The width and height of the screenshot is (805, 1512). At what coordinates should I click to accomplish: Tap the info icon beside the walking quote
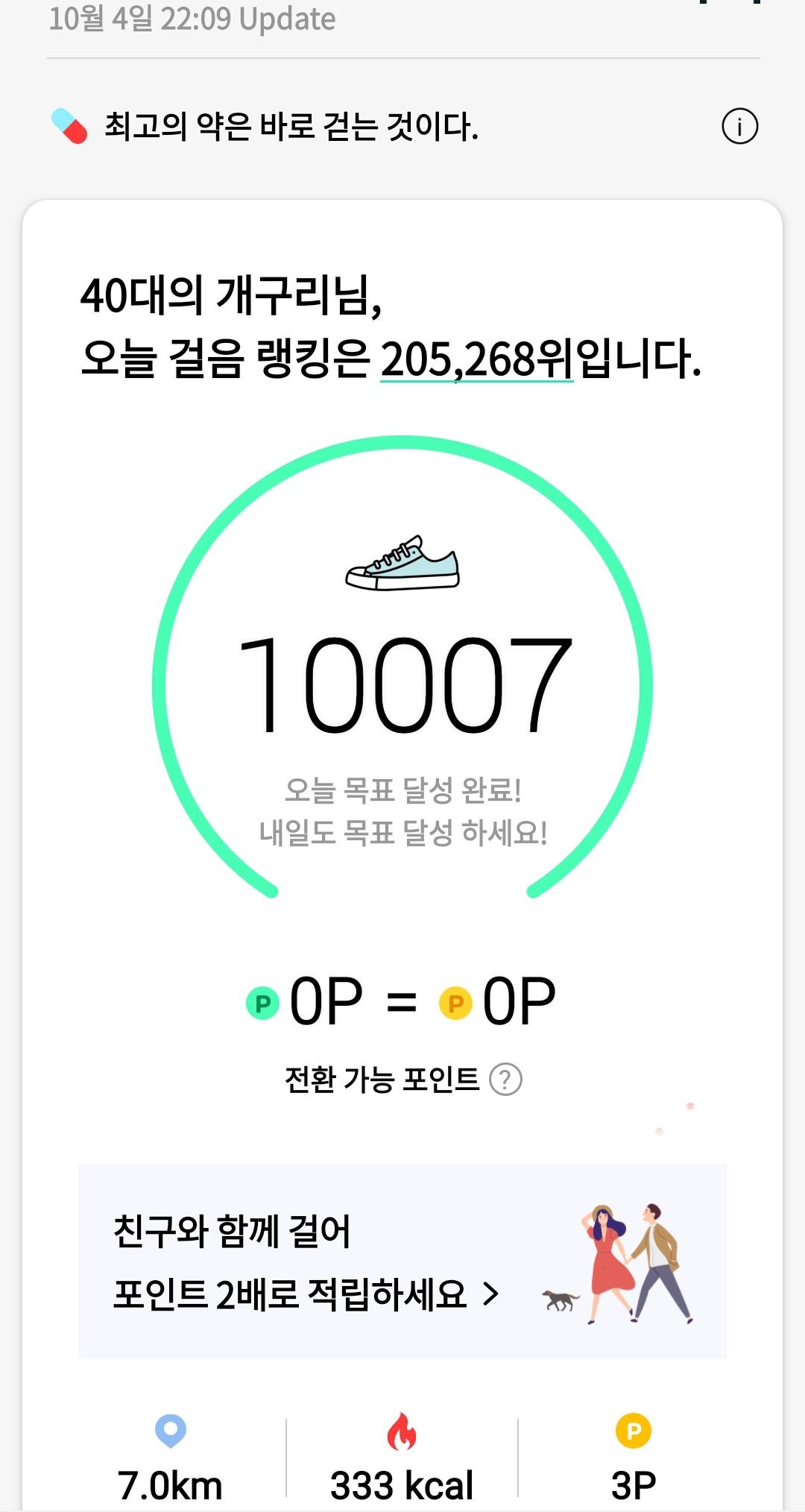click(739, 126)
